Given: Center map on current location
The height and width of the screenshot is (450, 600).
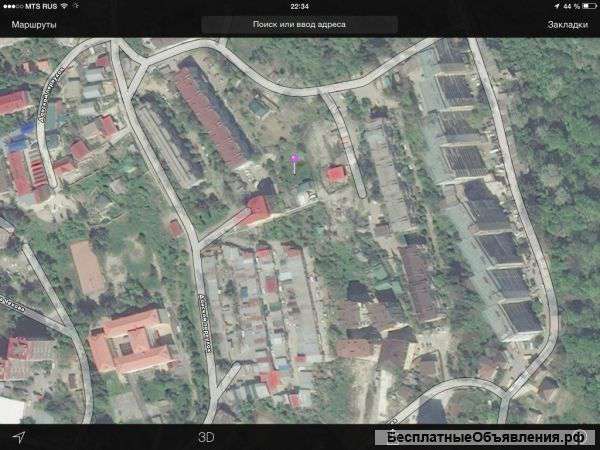Looking at the screenshot, I should (x=18, y=437).
